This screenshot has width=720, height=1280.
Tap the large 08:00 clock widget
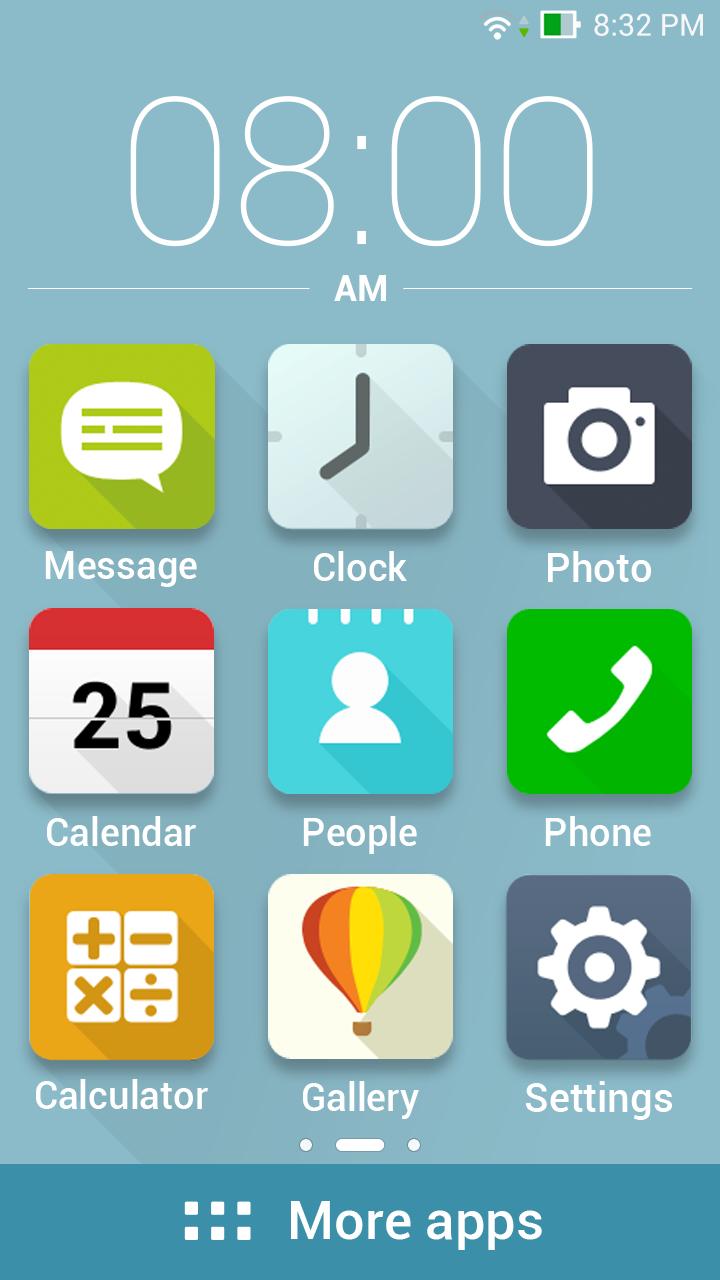click(x=360, y=172)
